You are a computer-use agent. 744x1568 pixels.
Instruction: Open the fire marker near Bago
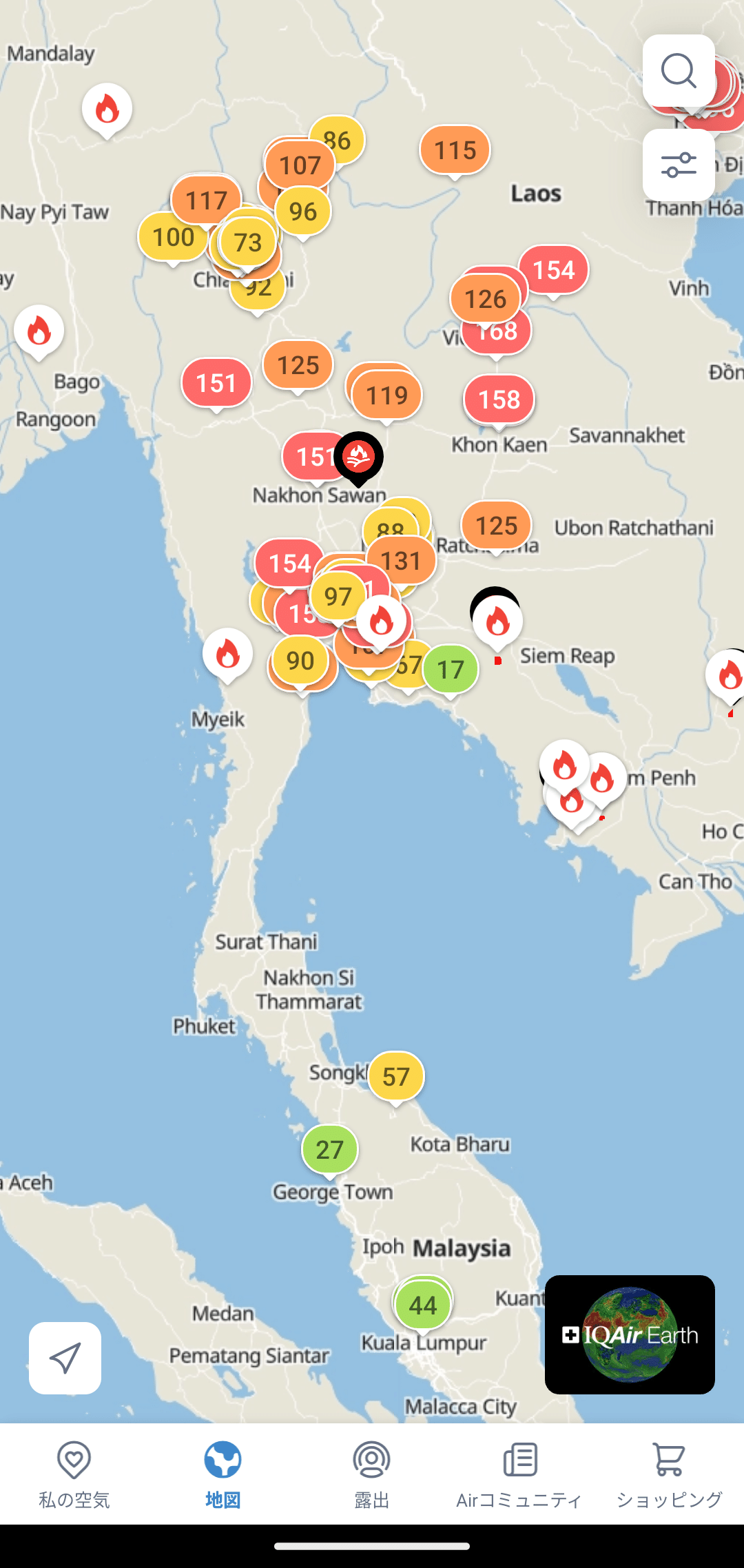pyautogui.click(x=39, y=331)
